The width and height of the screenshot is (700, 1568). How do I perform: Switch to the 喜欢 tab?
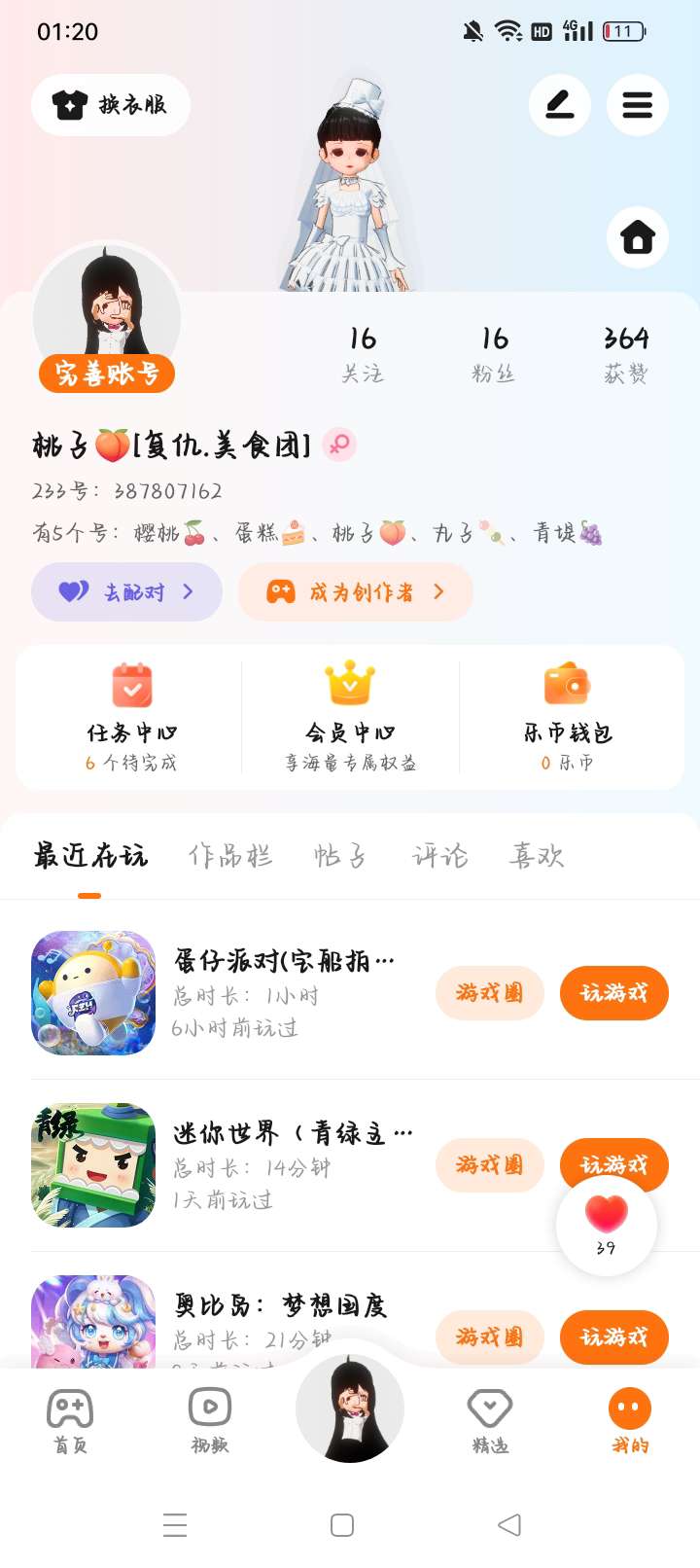[x=536, y=856]
